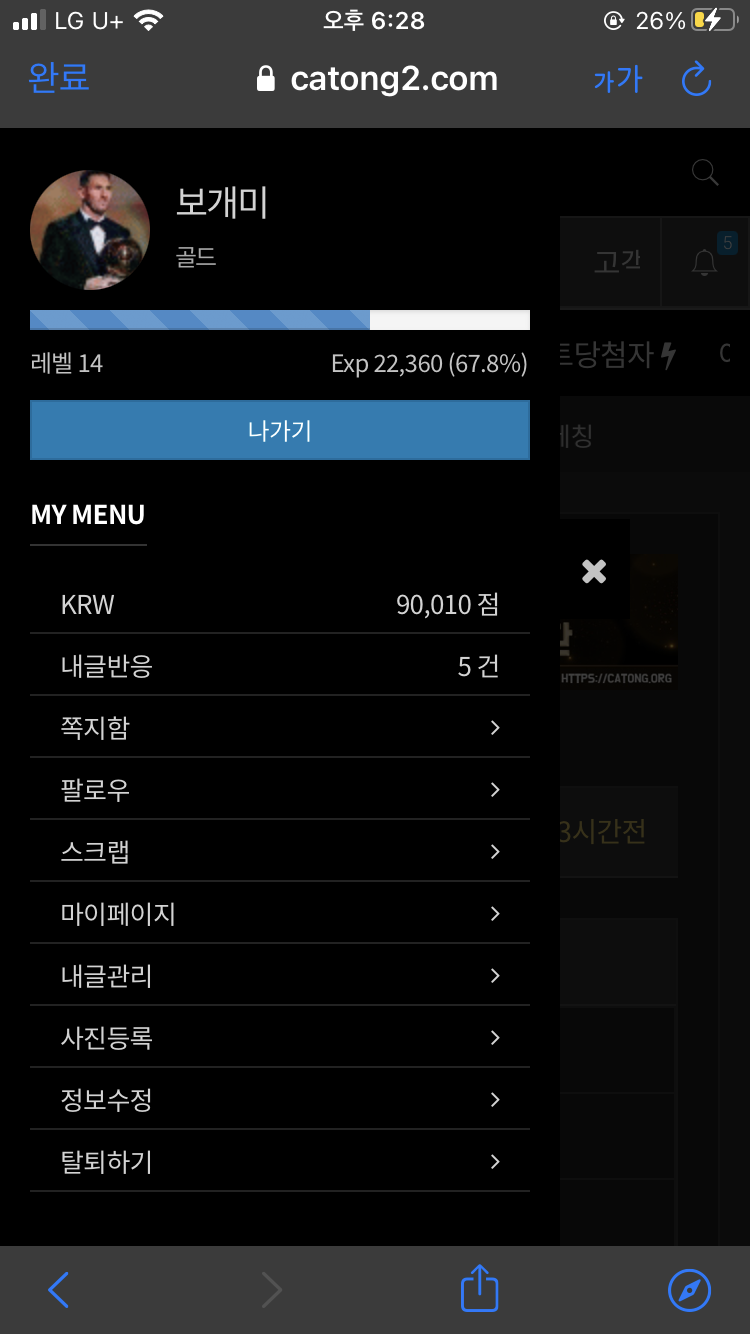
Task: Open 스크랩 saved items
Action: click(280, 852)
